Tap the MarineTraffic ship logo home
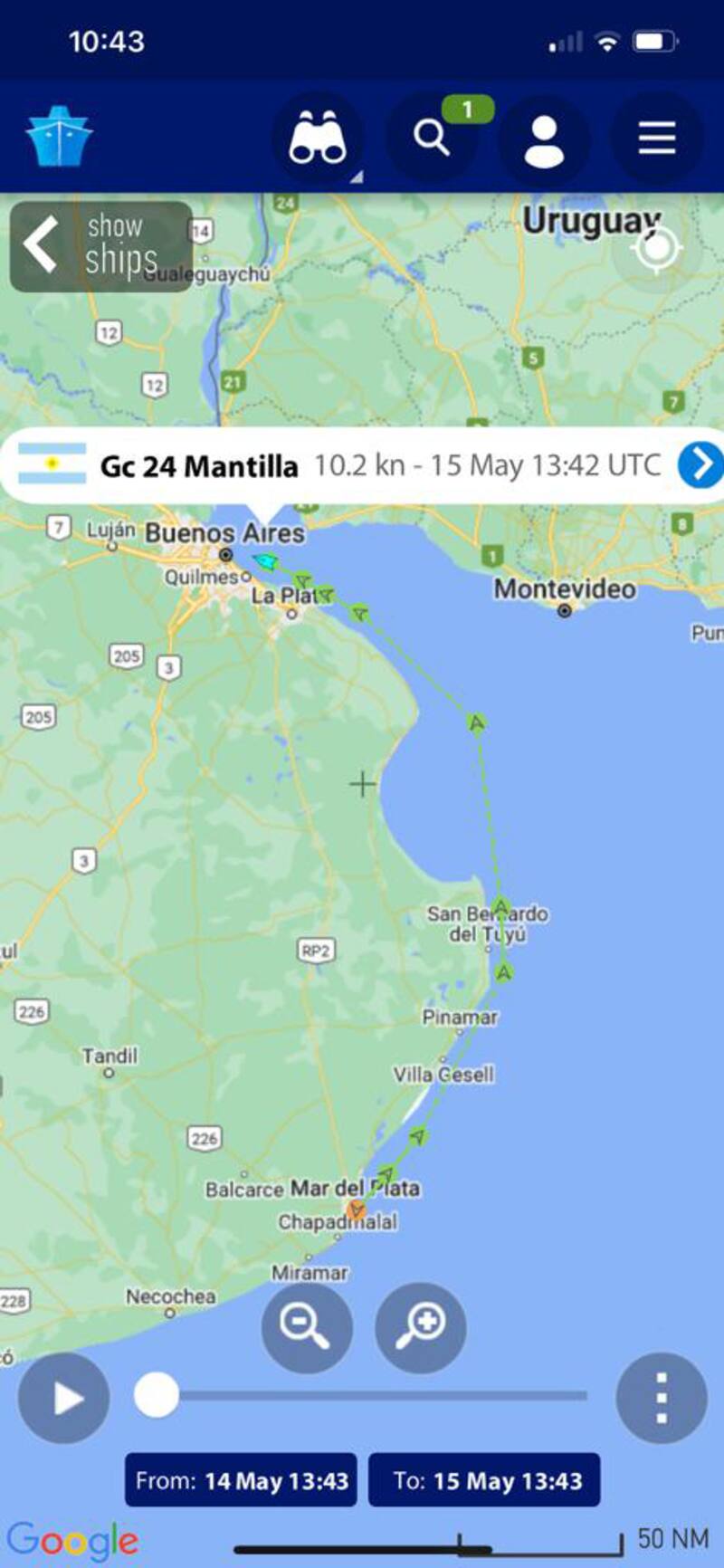The image size is (724, 1568). tap(59, 138)
